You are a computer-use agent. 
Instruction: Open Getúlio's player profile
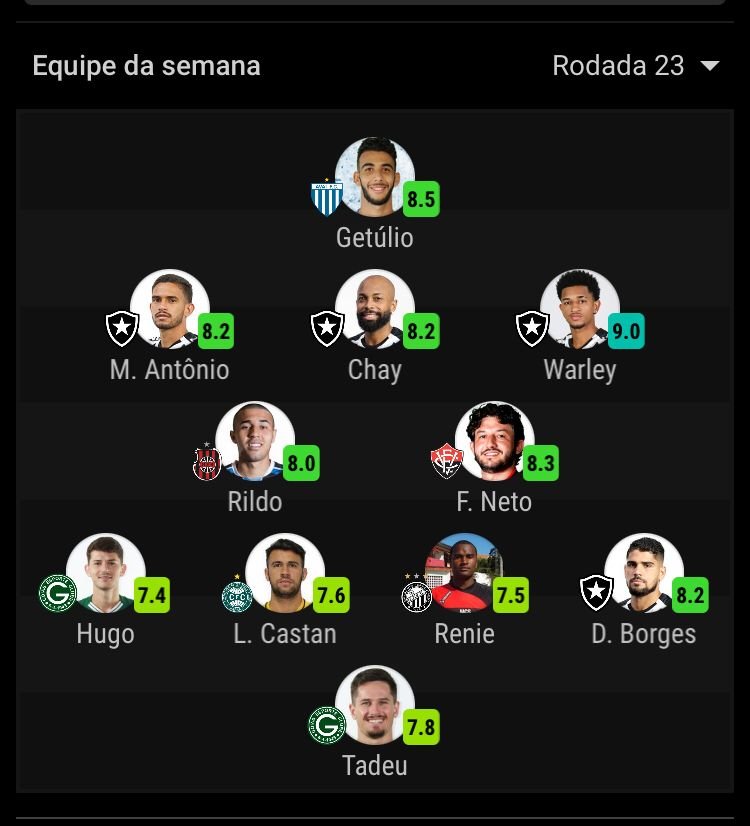point(375,178)
